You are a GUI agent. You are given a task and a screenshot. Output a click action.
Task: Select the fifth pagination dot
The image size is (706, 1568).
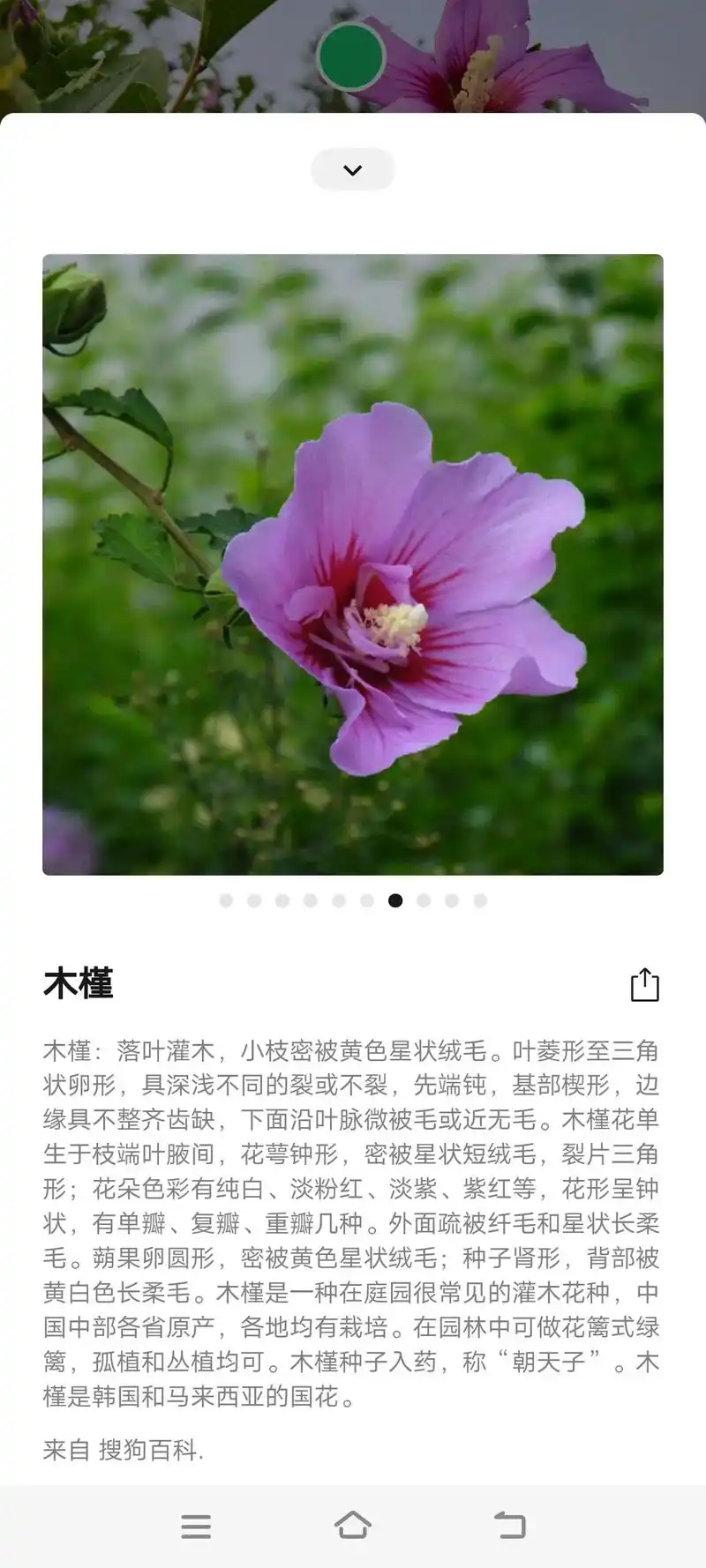(336, 900)
